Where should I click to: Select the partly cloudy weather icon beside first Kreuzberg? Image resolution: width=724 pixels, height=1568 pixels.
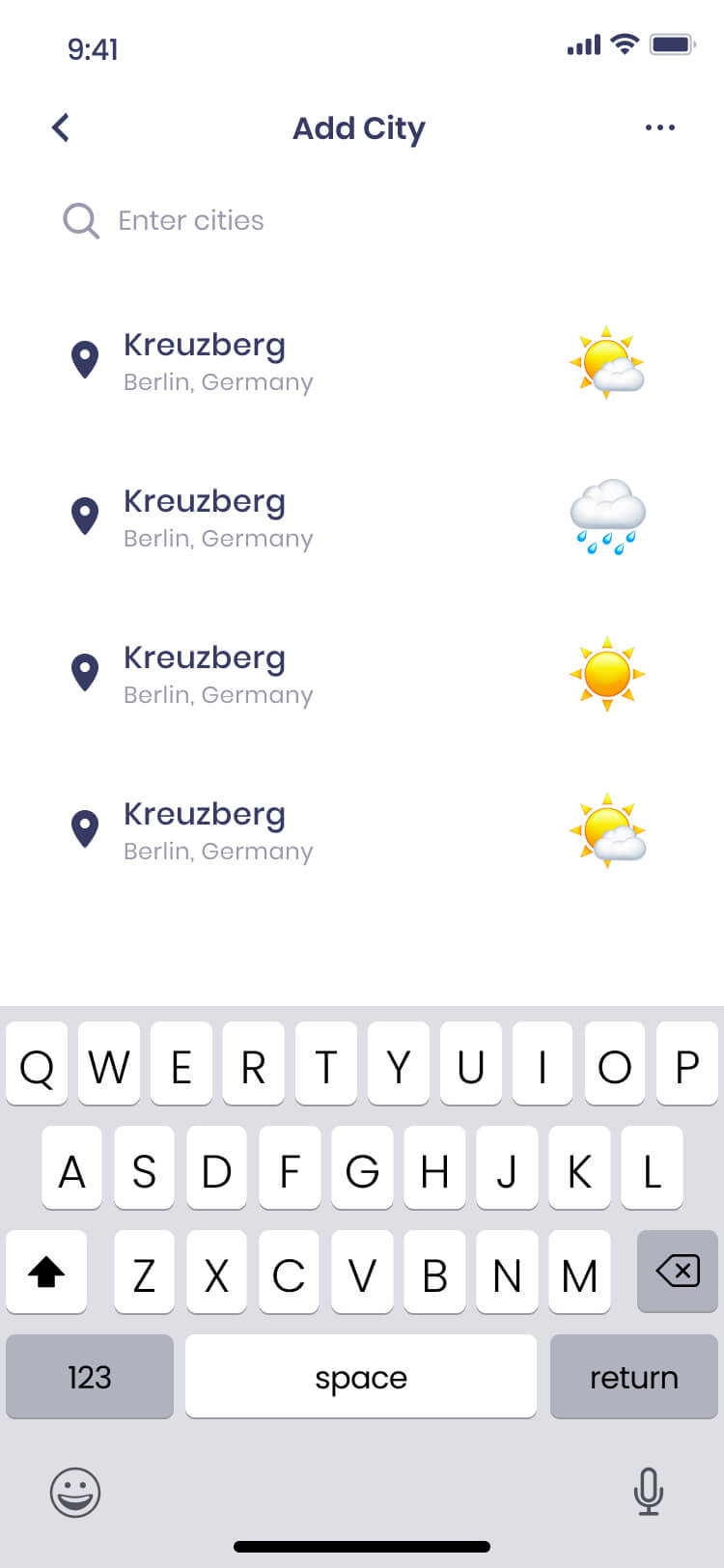pos(606,360)
